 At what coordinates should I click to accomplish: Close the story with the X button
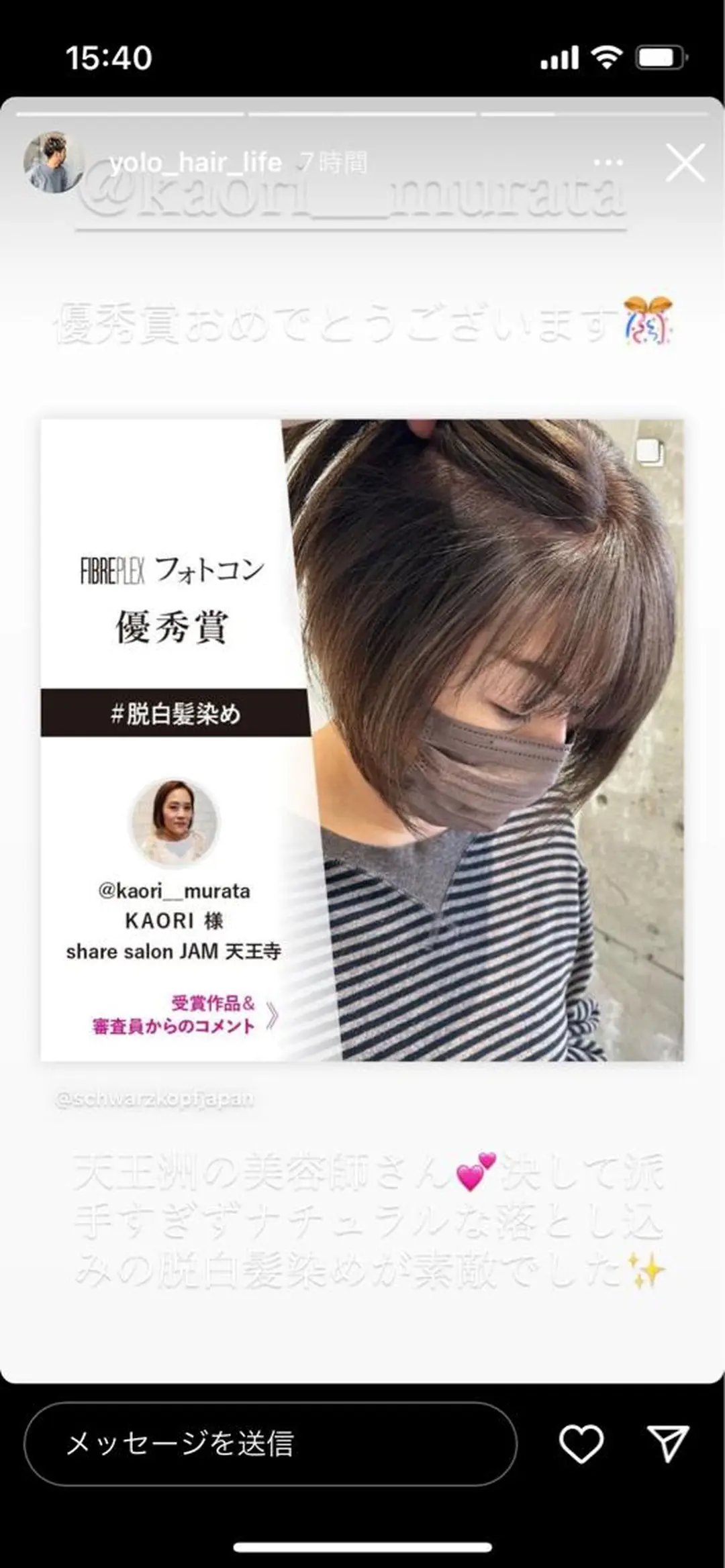click(685, 161)
